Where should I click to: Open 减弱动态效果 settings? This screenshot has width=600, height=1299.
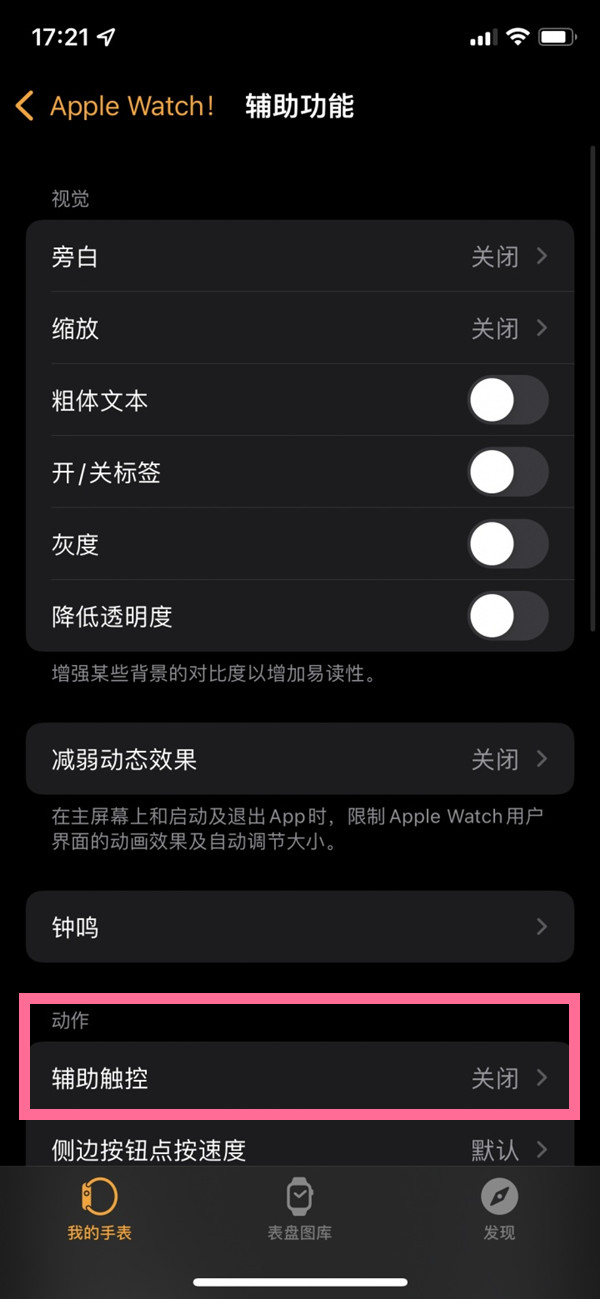pos(300,759)
